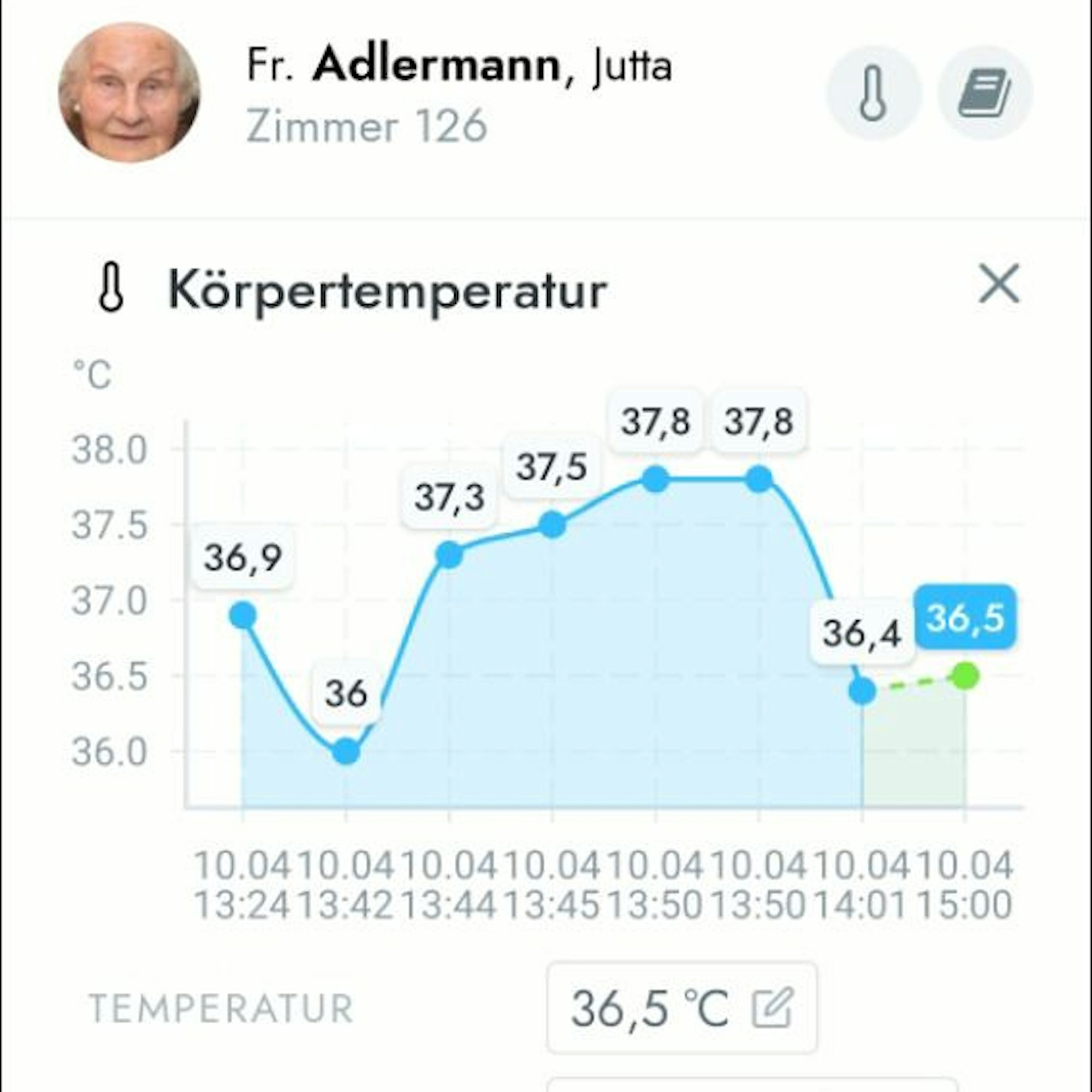Open the journal book icon

985,93
